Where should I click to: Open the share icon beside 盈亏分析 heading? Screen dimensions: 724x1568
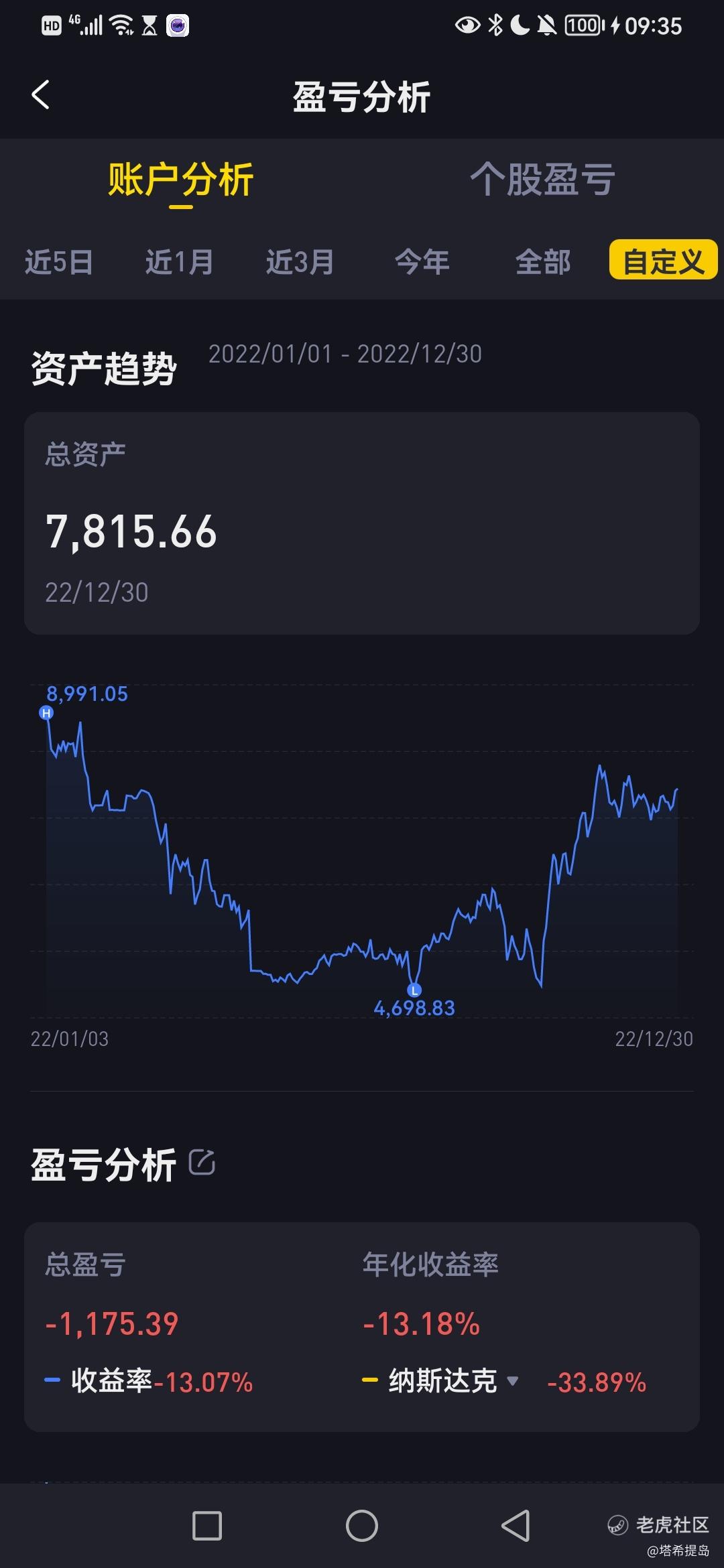[202, 1163]
